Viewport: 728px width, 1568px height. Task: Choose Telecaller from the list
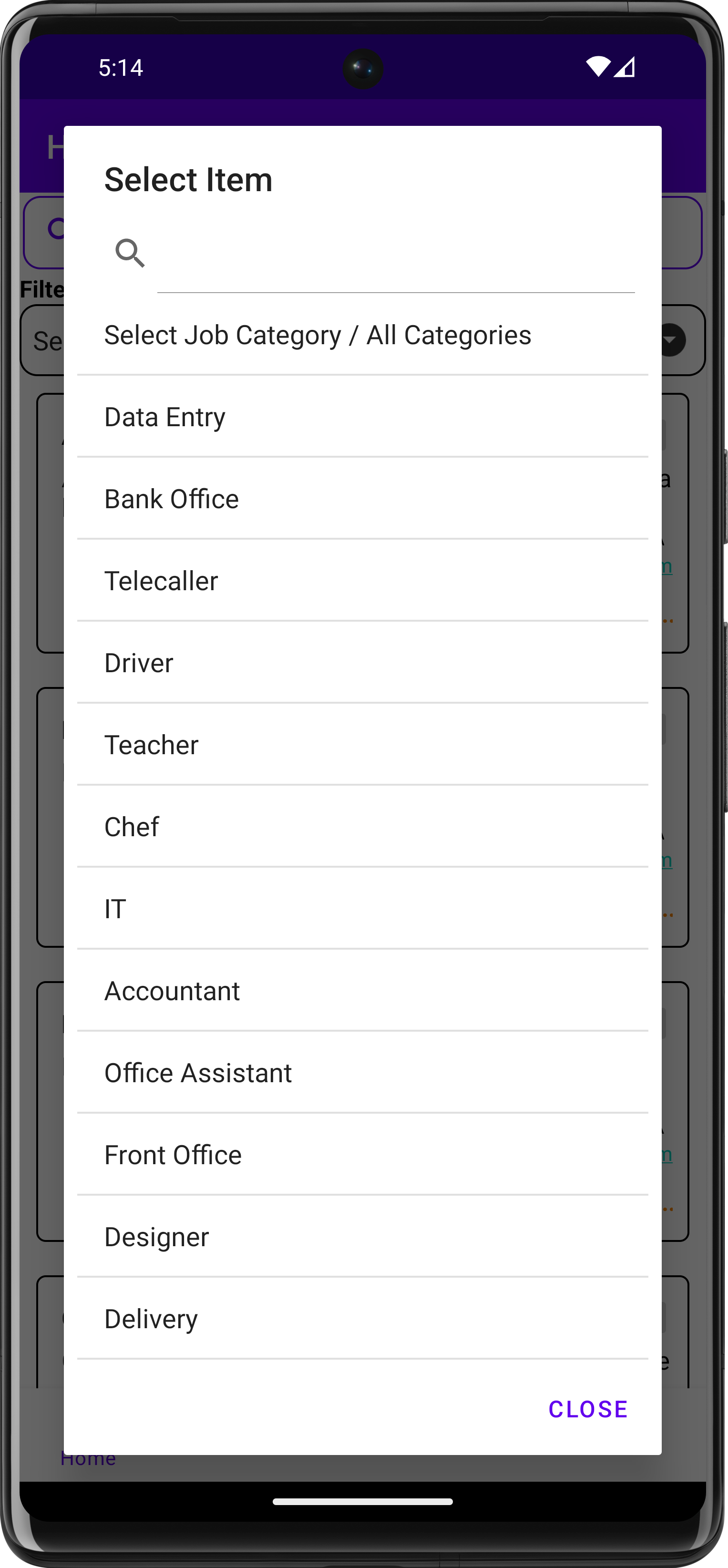(161, 580)
